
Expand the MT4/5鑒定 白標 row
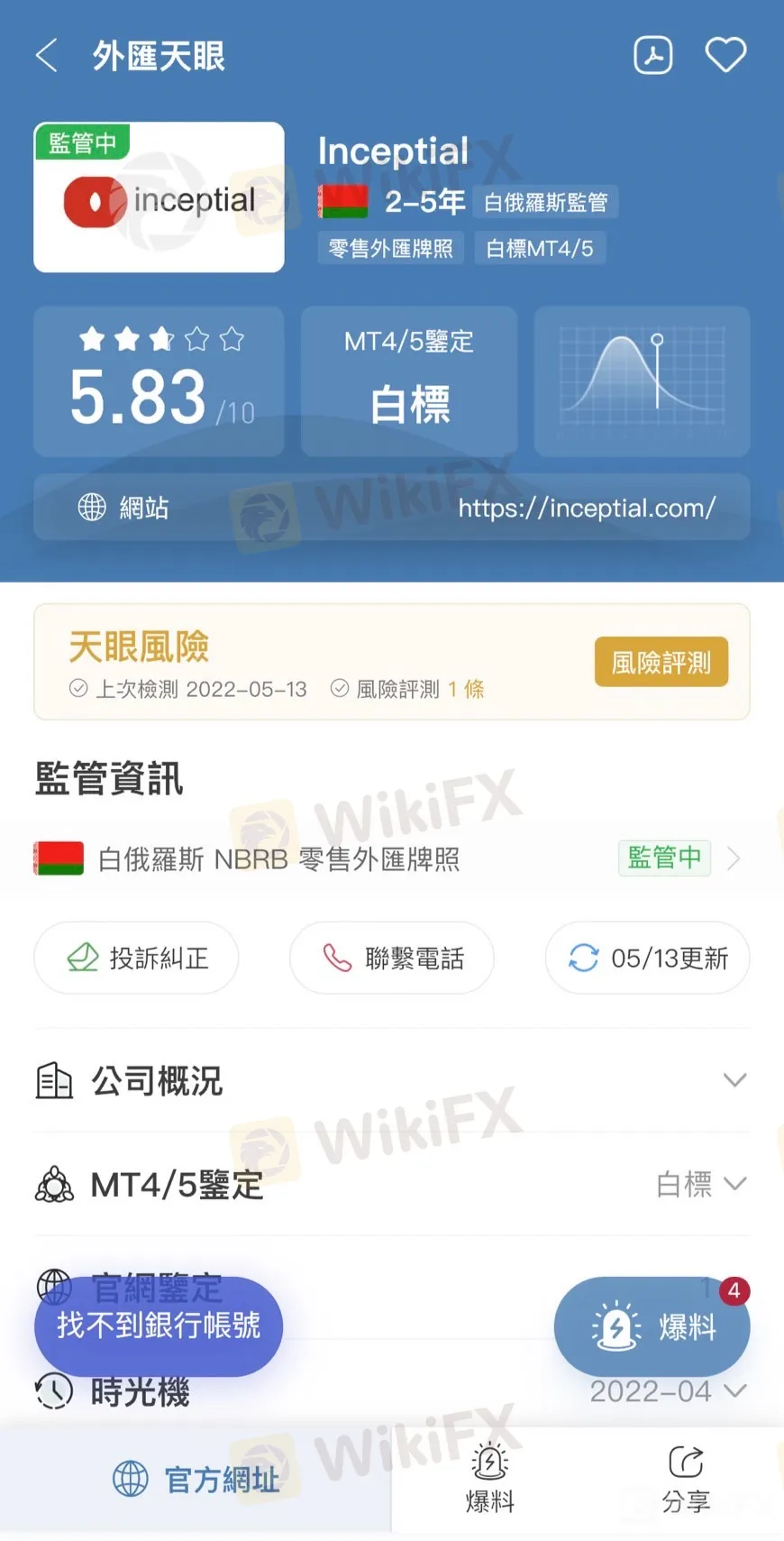(391, 1184)
